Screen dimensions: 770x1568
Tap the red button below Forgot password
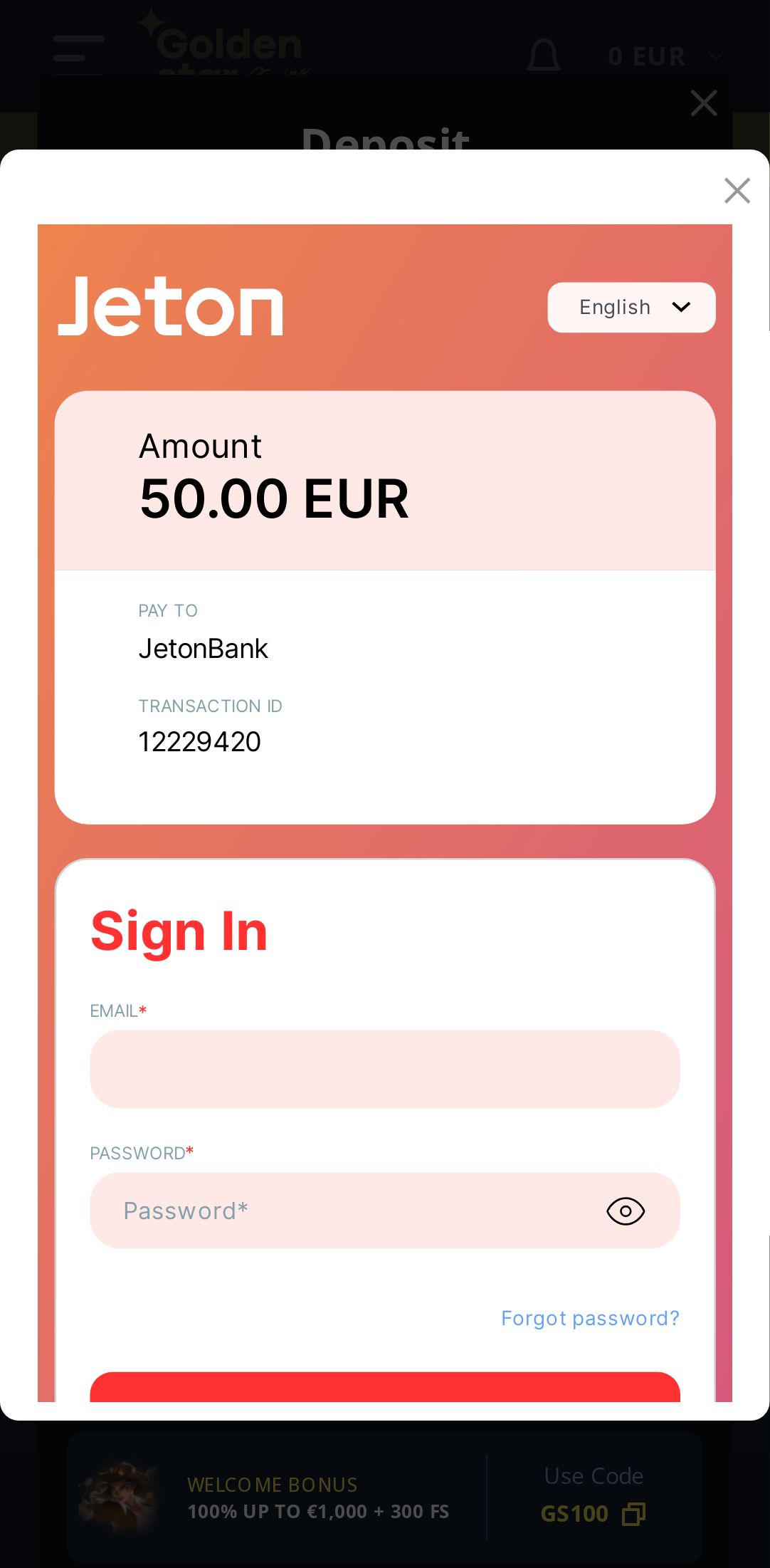[x=384, y=1387]
